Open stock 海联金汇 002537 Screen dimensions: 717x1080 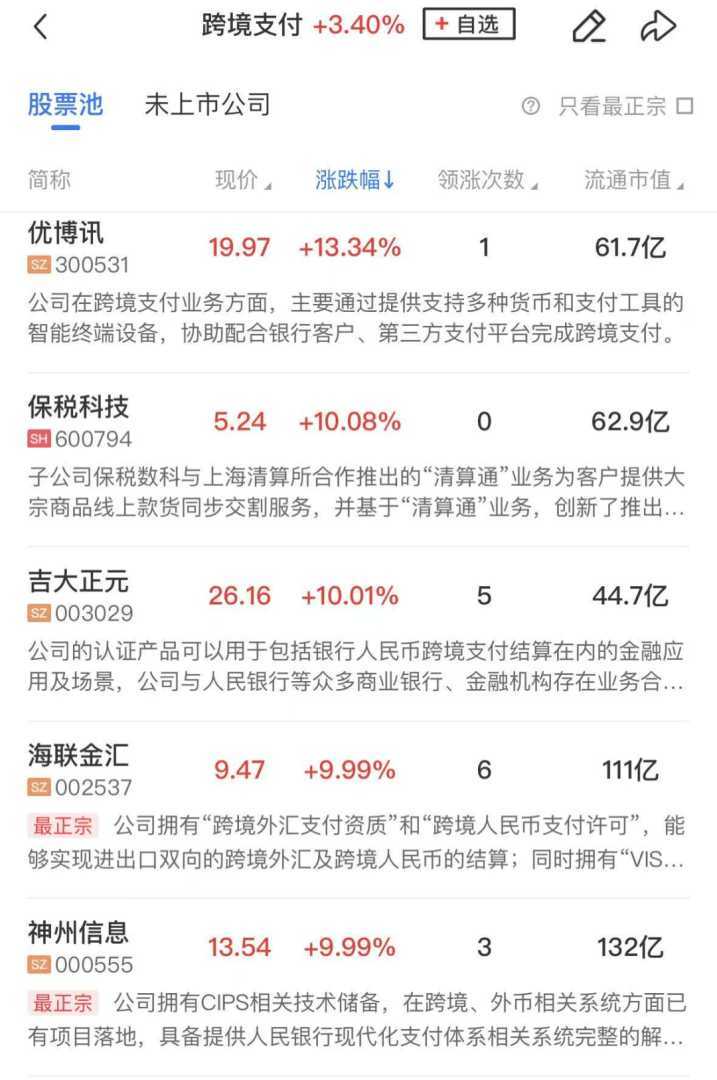[x=78, y=756]
